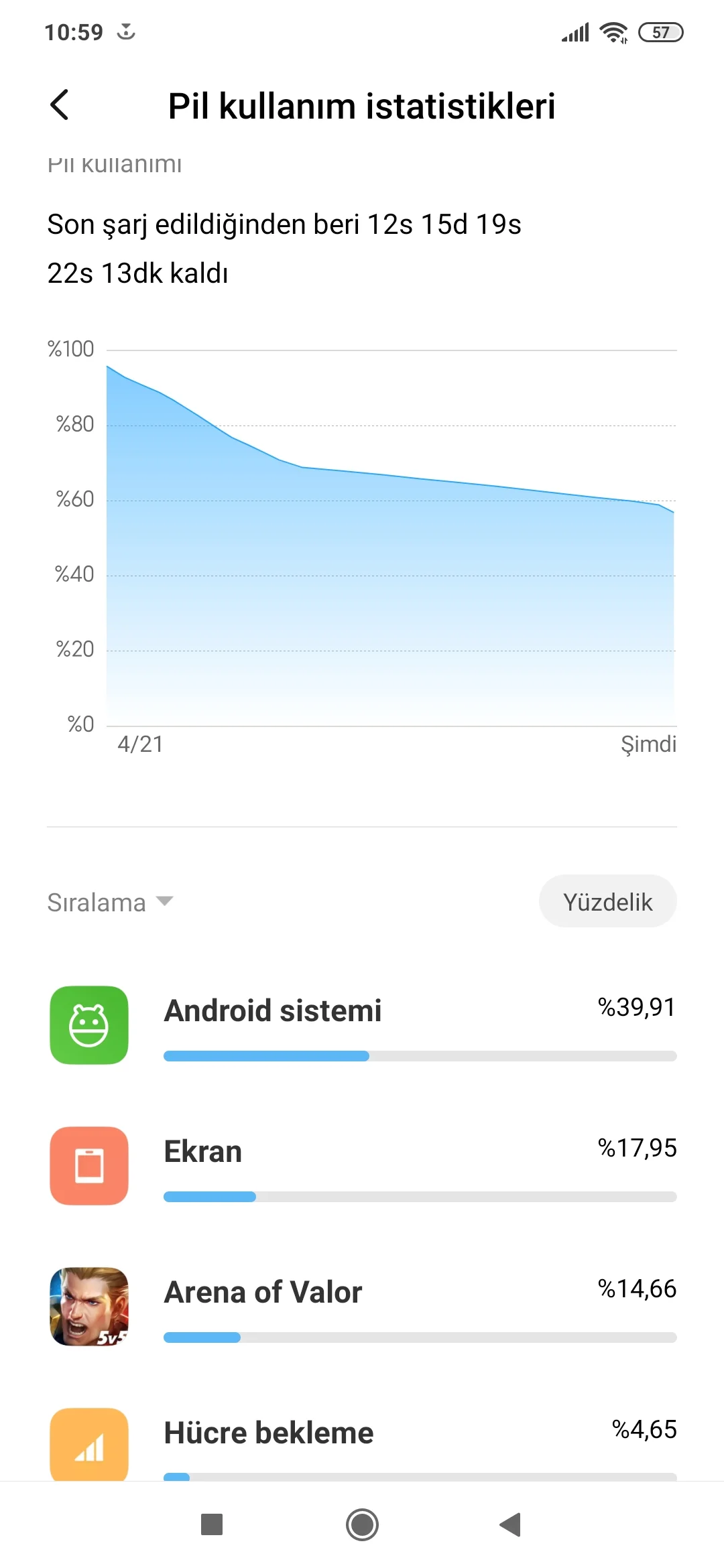Open Arena of Valor battery details
This screenshot has height=1568, width=724.
click(x=362, y=1307)
